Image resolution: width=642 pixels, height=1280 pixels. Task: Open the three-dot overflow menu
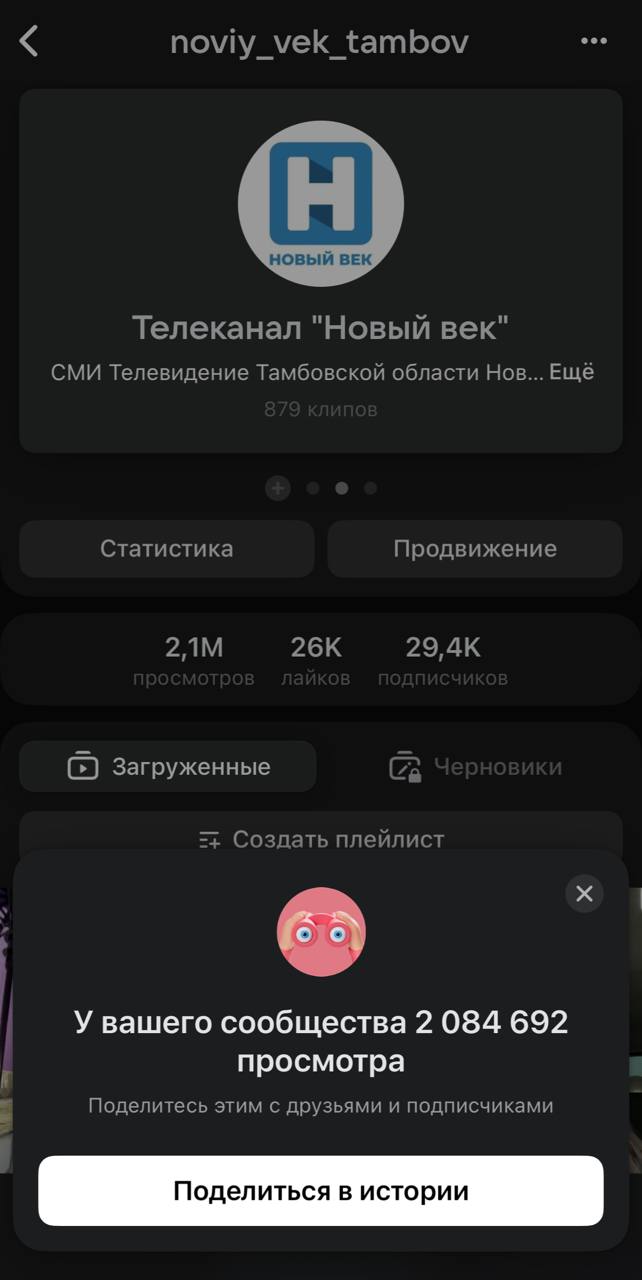[594, 42]
